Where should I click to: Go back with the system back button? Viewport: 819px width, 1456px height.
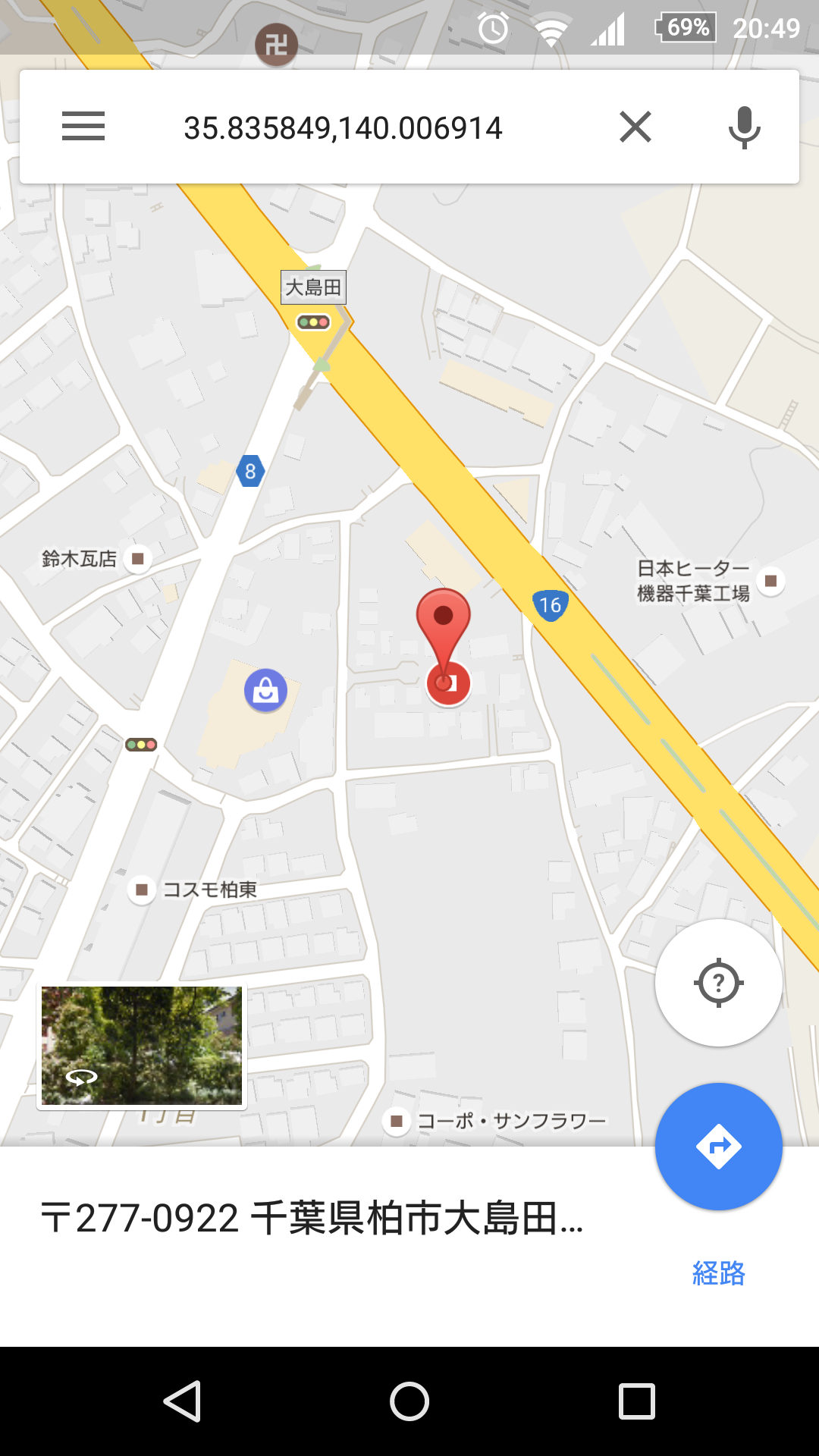click(x=182, y=1401)
